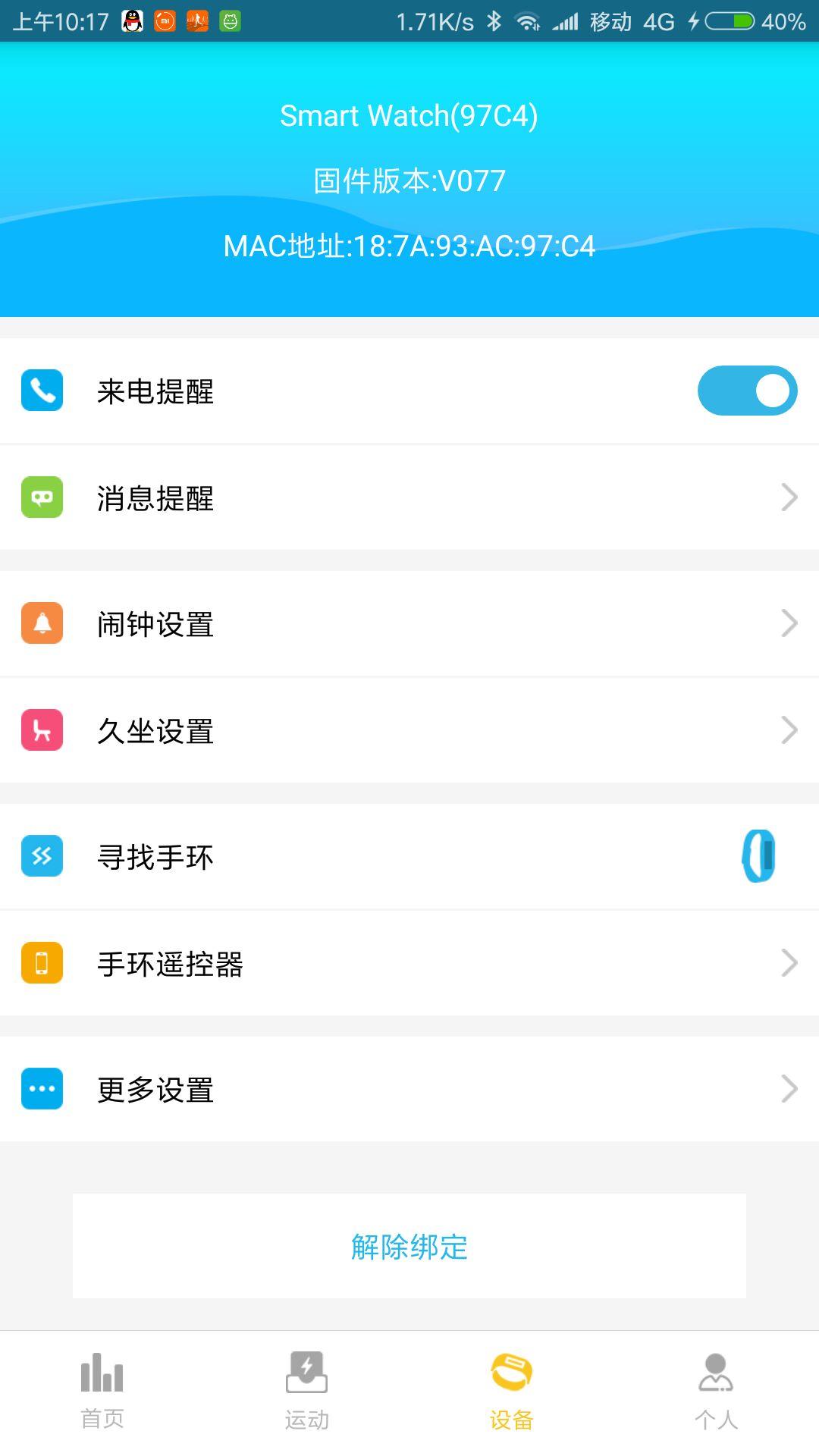Image resolution: width=819 pixels, height=1456 pixels.
Task: Open 更多设置
Action: (409, 1090)
